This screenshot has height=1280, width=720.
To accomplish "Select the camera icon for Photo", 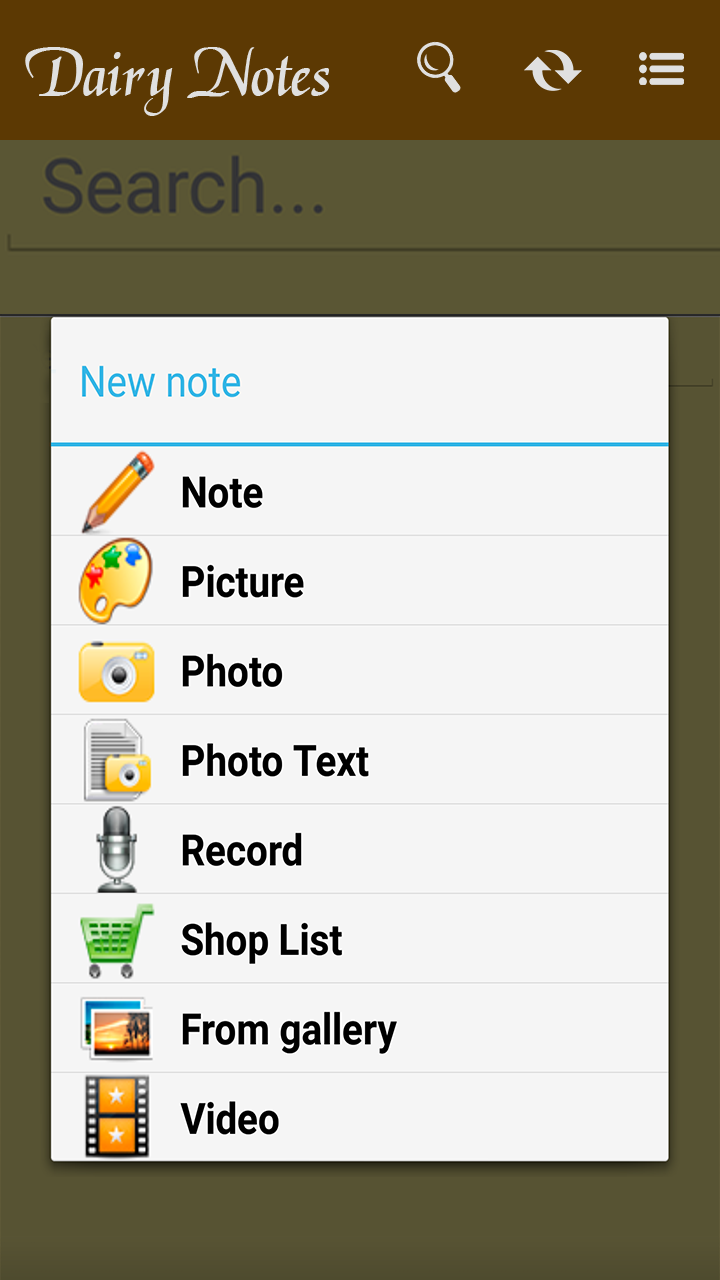I will point(116,670).
